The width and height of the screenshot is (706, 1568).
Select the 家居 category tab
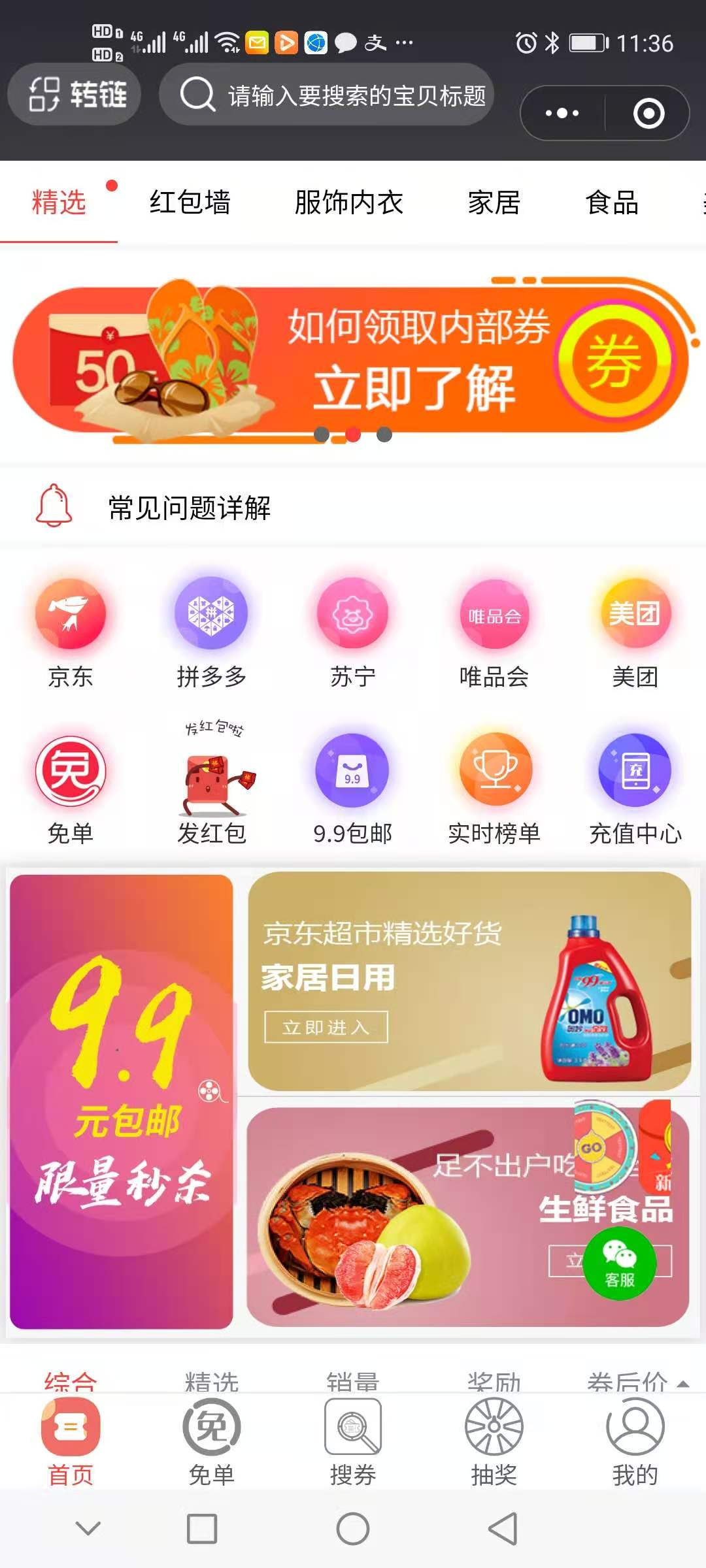tap(494, 203)
